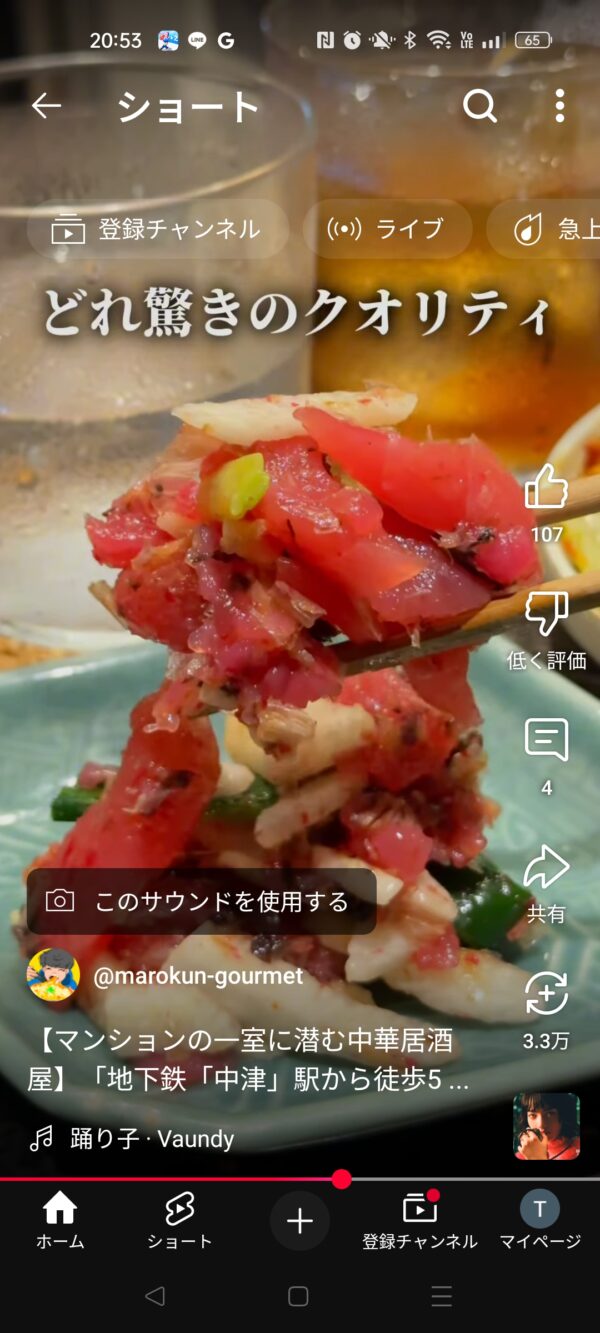Open search in Shorts

pos(480,106)
